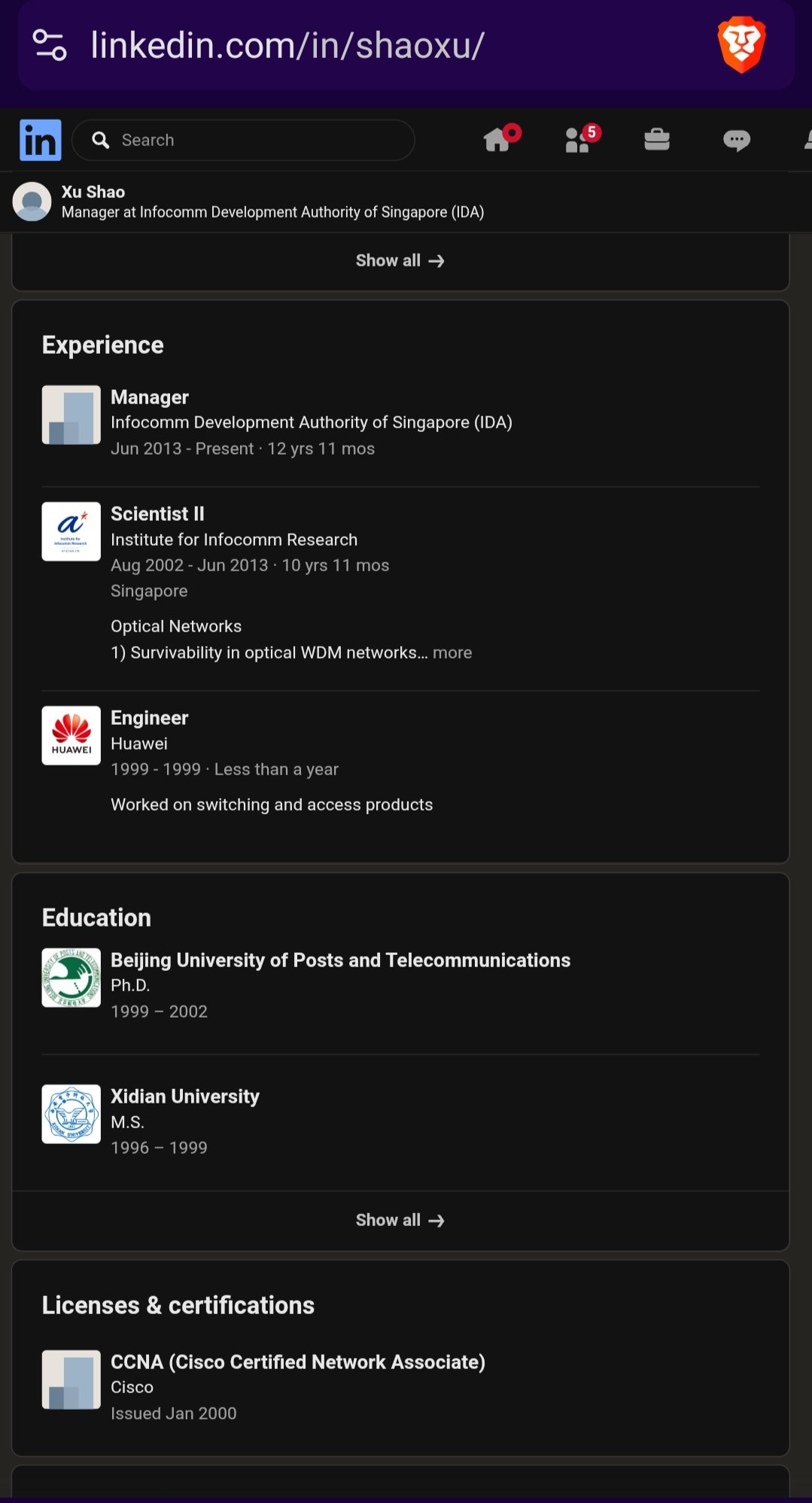Go to LinkedIn home via logo
Image resolution: width=812 pixels, height=1503 pixels.
[41, 140]
